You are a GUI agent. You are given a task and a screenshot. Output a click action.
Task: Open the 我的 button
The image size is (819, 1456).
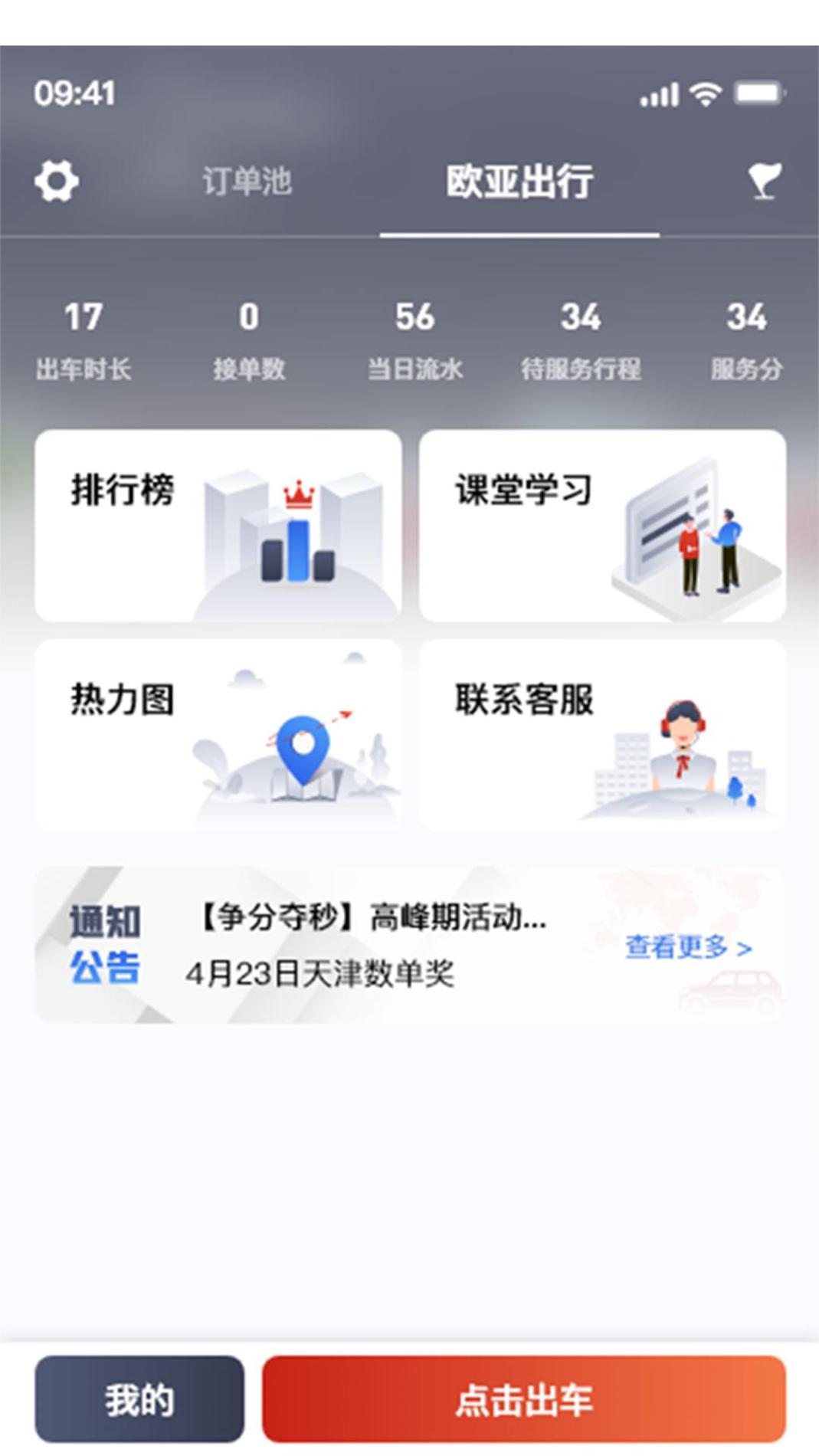point(139,1399)
